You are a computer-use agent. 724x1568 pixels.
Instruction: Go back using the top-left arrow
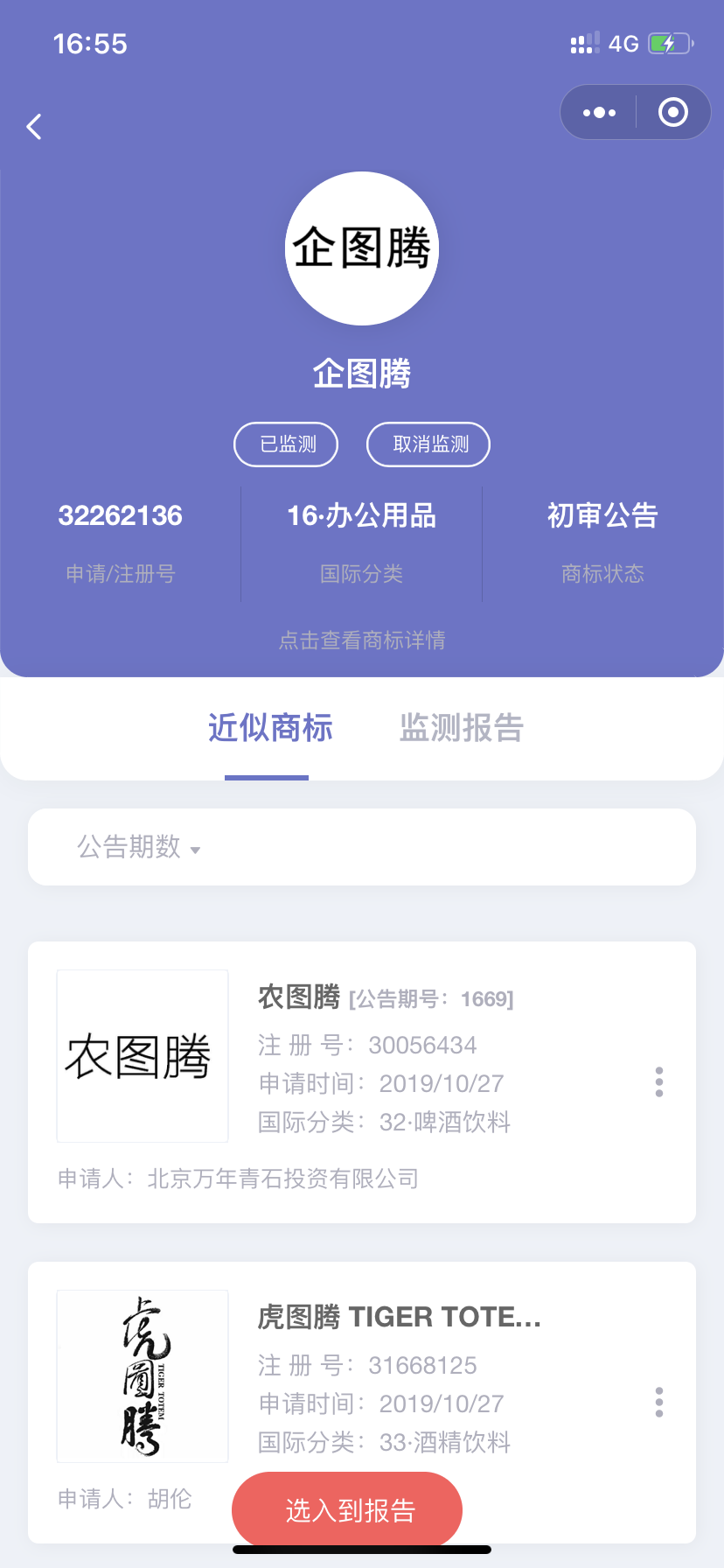pyautogui.click(x=34, y=127)
